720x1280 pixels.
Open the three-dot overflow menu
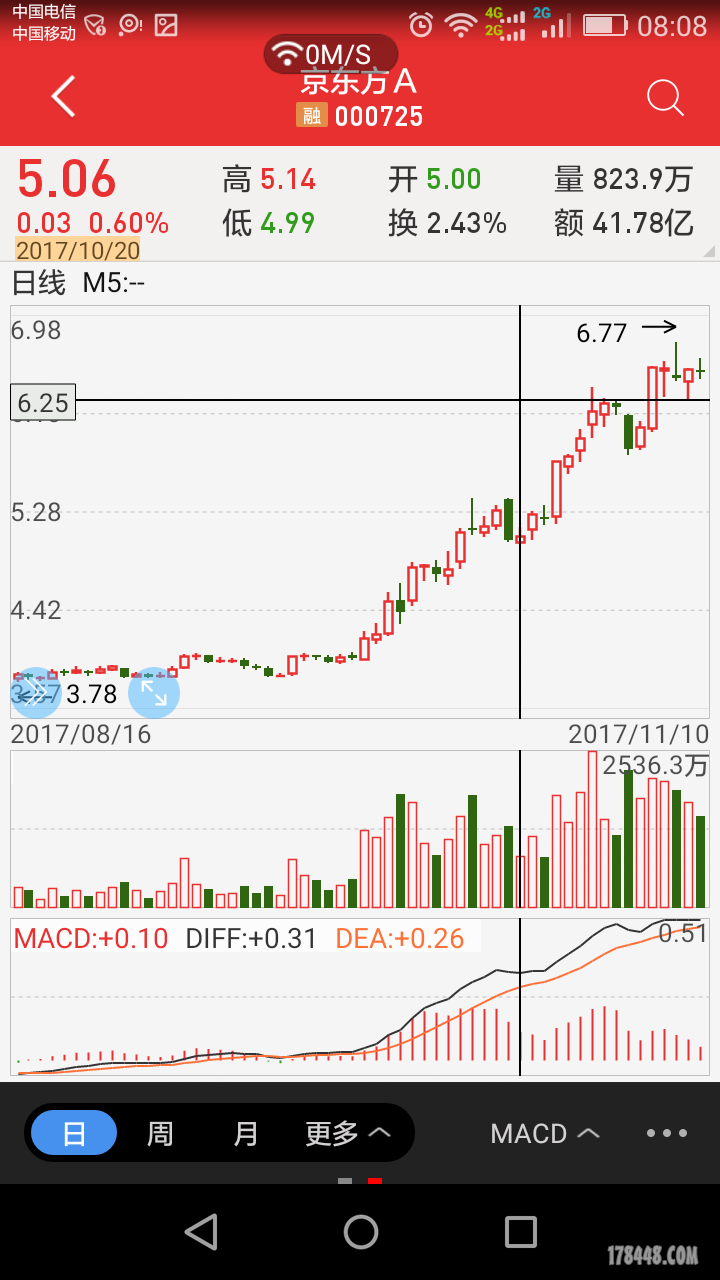click(x=667, y=1133)
